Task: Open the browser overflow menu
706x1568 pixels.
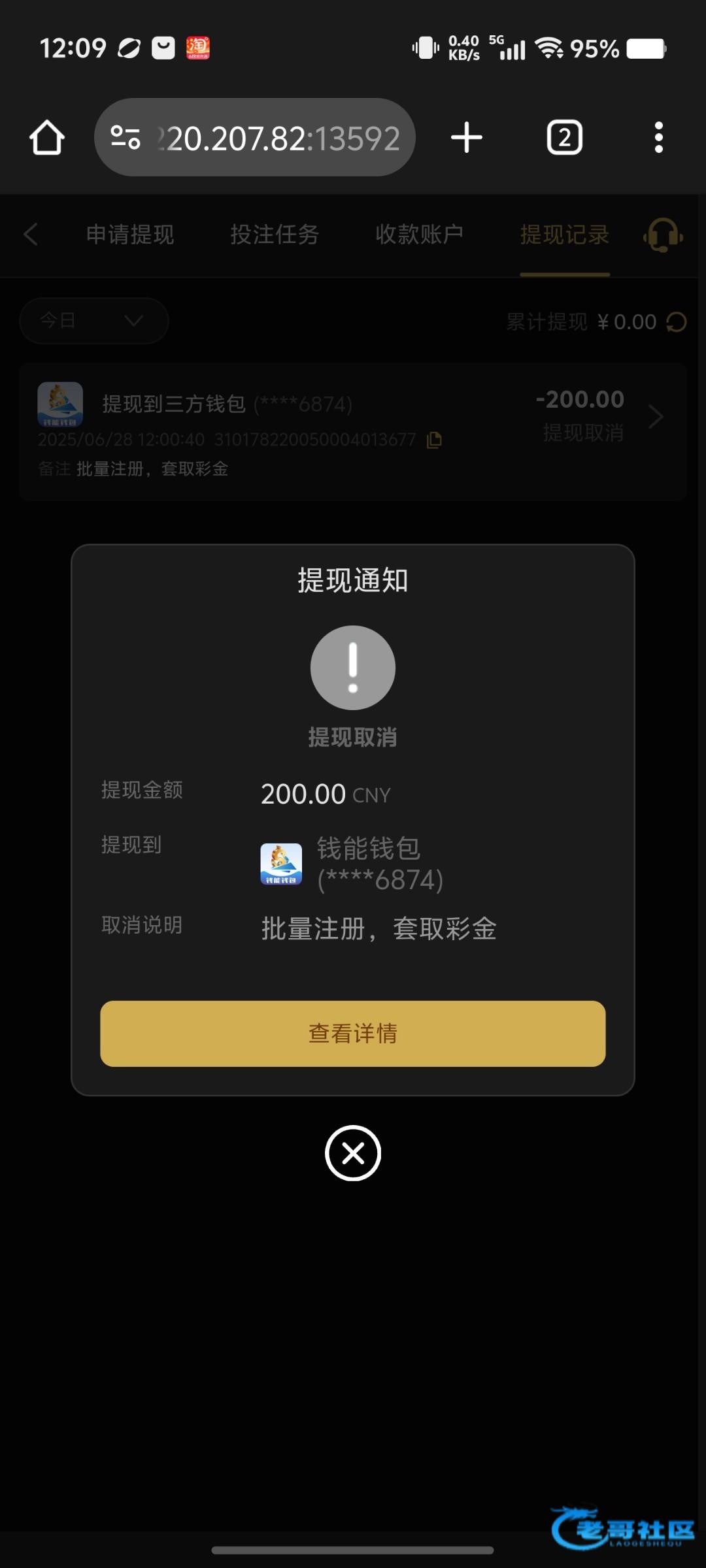Action: pyautogui.click(x=658, y=138)
